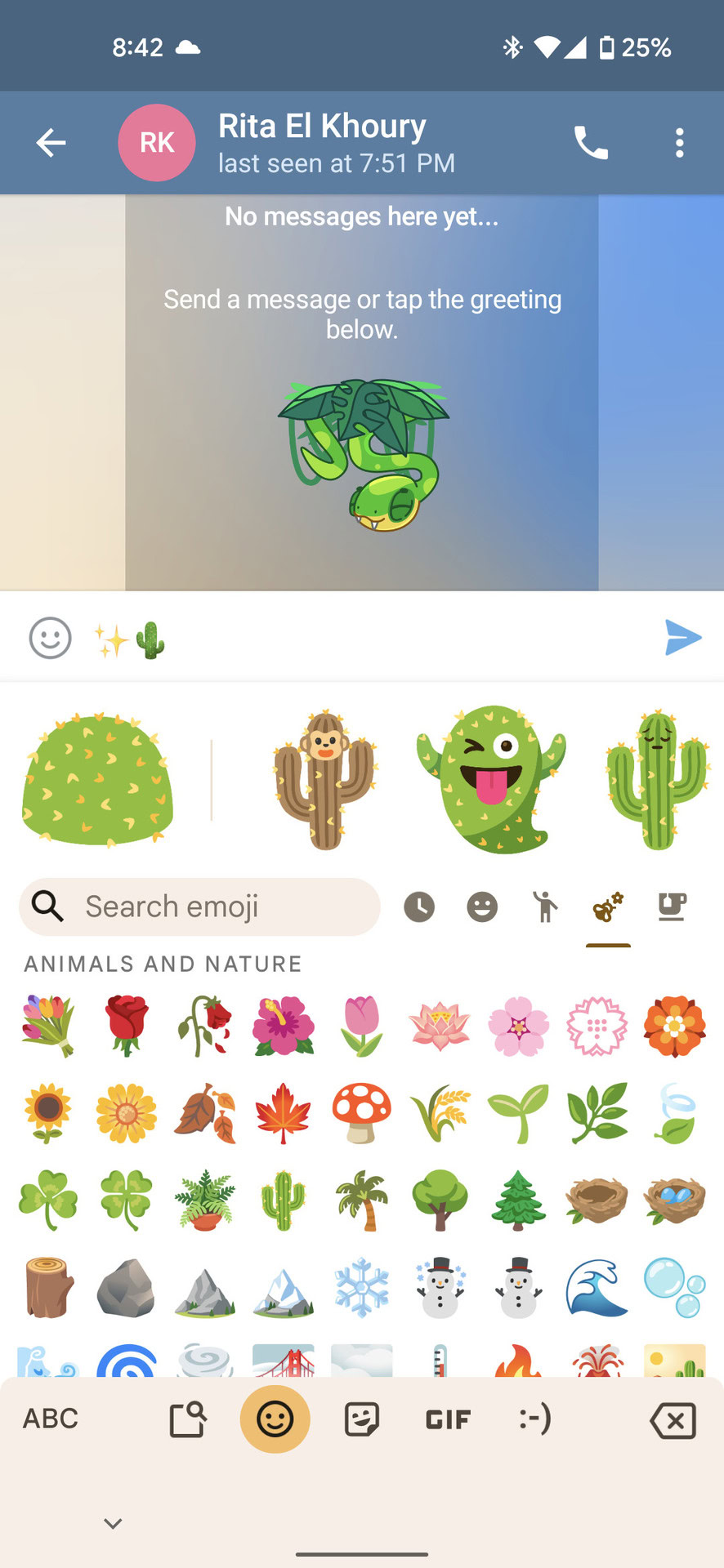Tap the smiley icon in message field

pos(51,638)
